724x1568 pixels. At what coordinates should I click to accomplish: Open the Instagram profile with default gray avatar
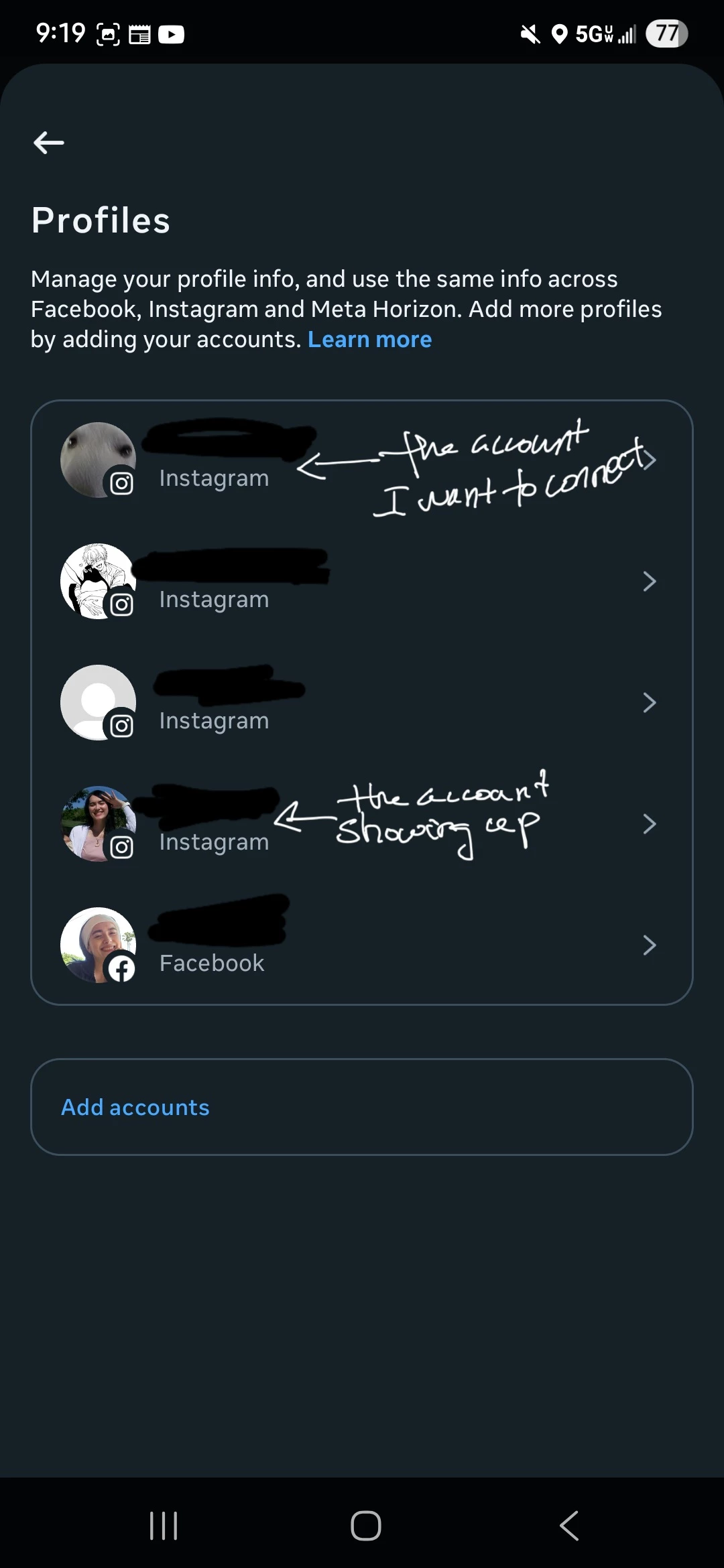[362, 703]
